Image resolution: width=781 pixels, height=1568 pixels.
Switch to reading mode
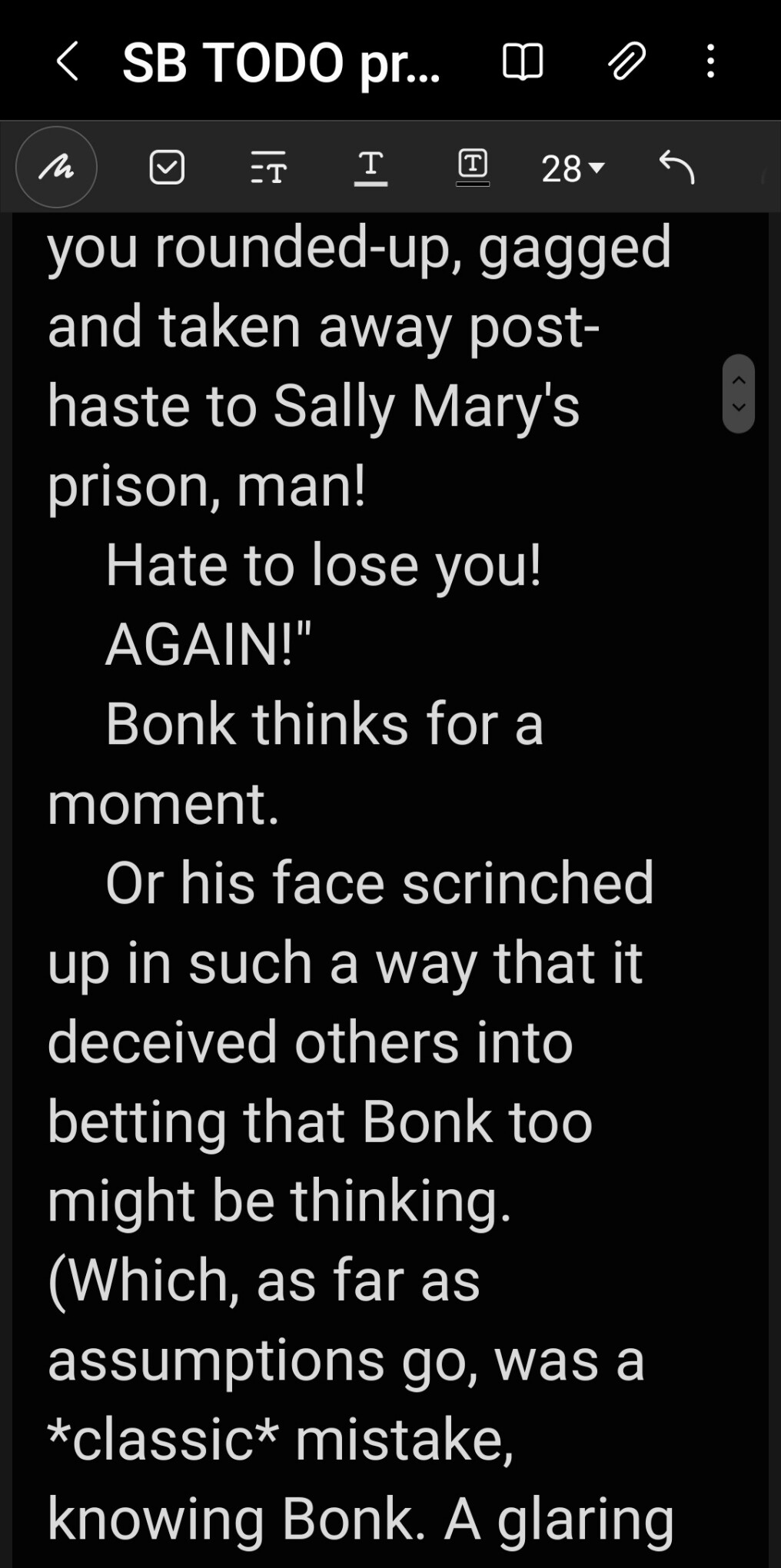[x=523, y=61]
